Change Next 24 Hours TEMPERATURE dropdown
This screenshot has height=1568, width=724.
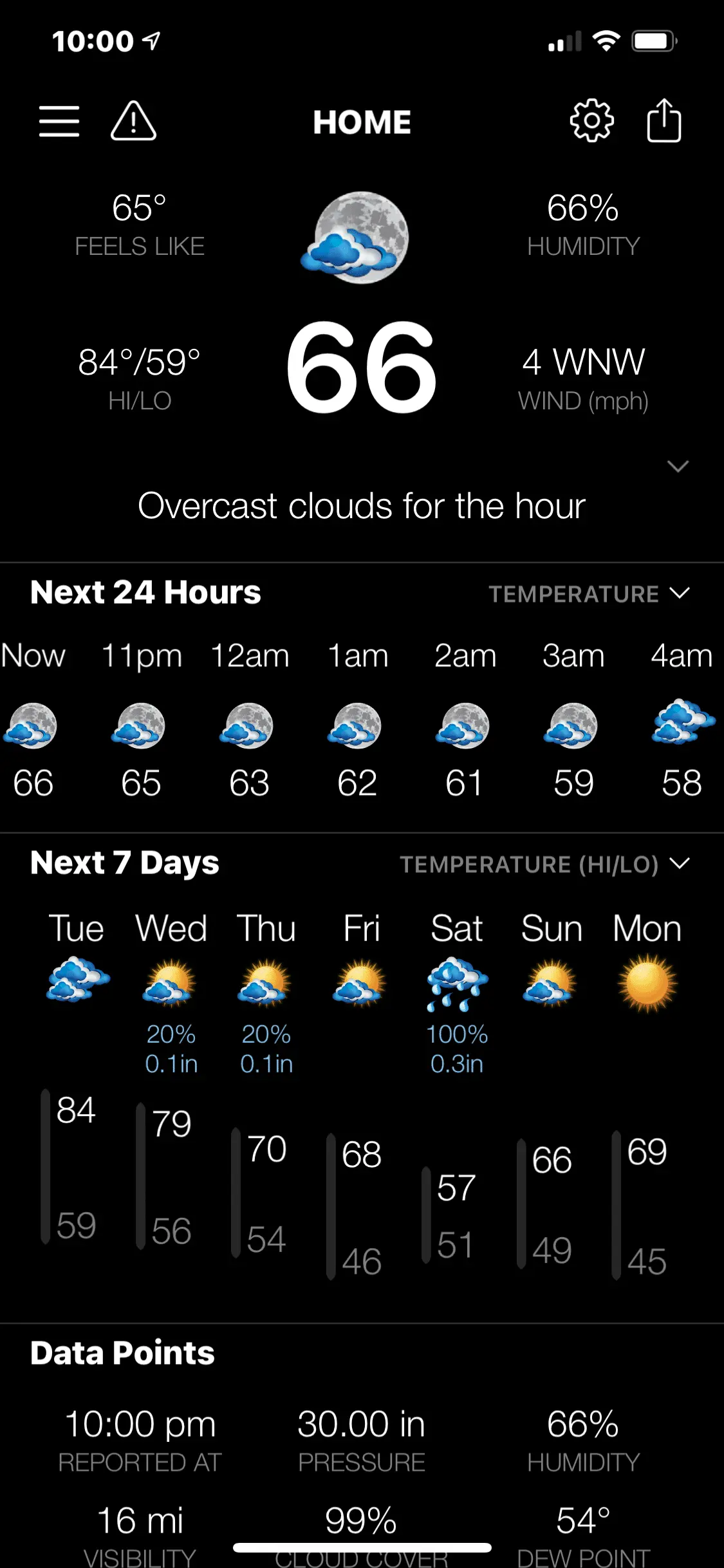(x=589, y=593)
